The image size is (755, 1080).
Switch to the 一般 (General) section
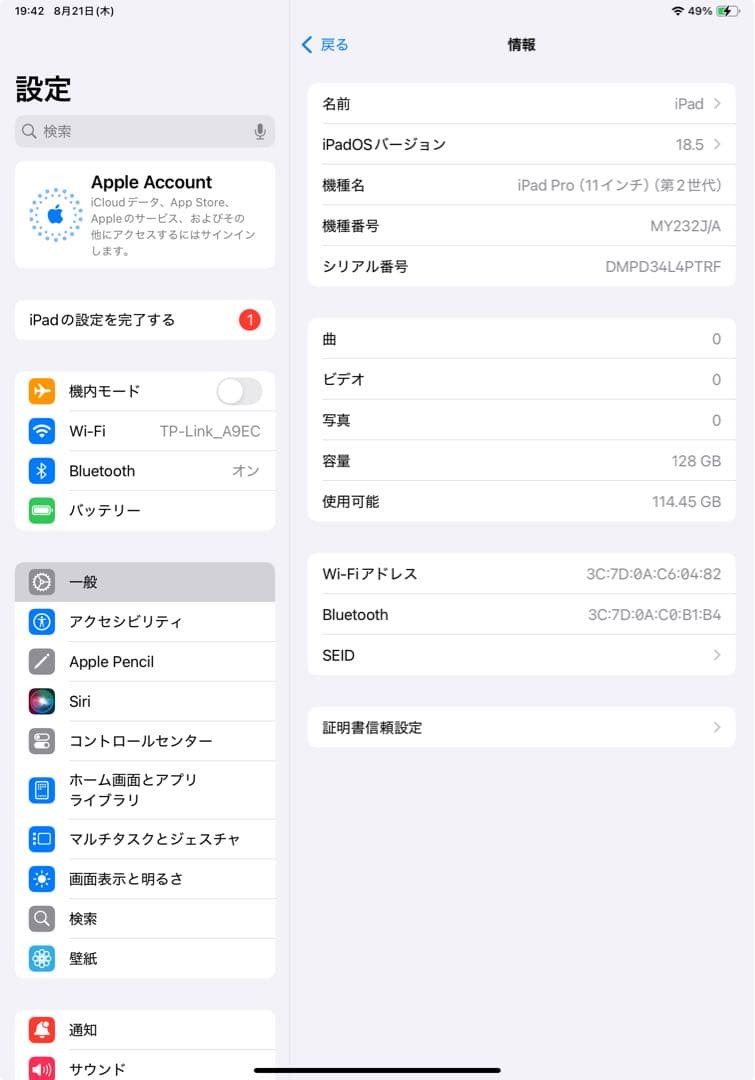point(141,581)
